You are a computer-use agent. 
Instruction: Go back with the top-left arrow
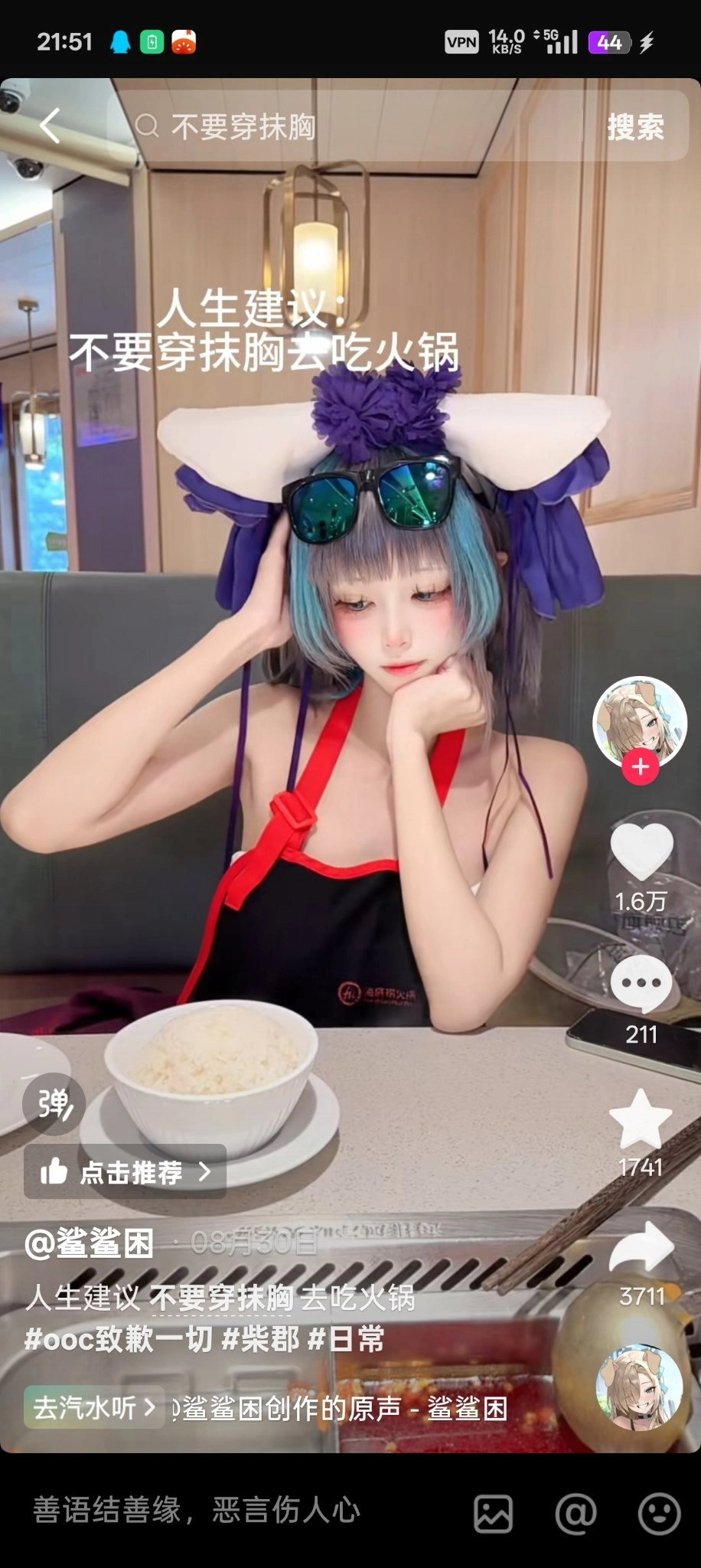pyautogui.click(x=51, y=126)
